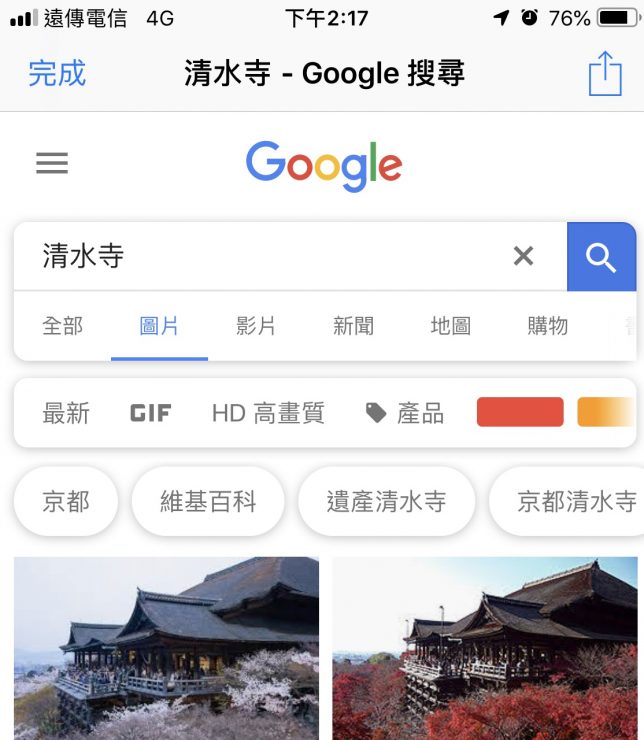Tap 完成 to close the browser view

pyautogui.click(x=57, y=73)
